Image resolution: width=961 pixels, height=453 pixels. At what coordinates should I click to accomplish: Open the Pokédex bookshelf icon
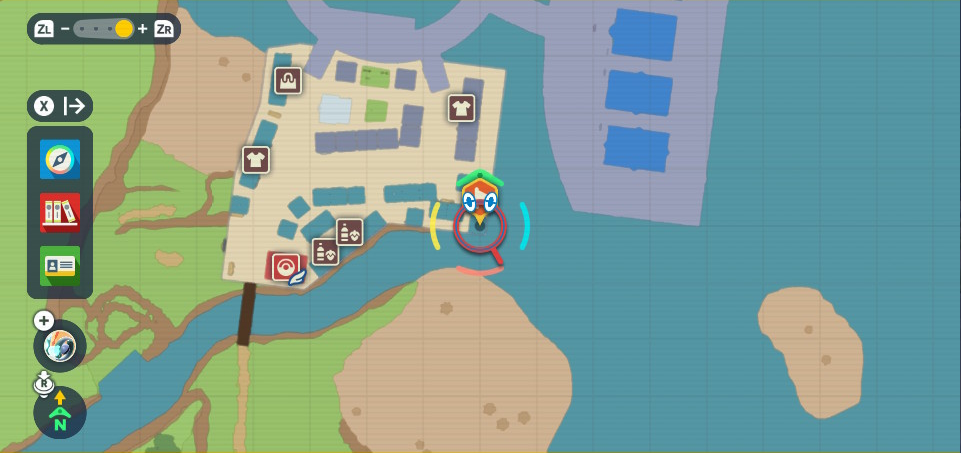click(x=60, y=212)
